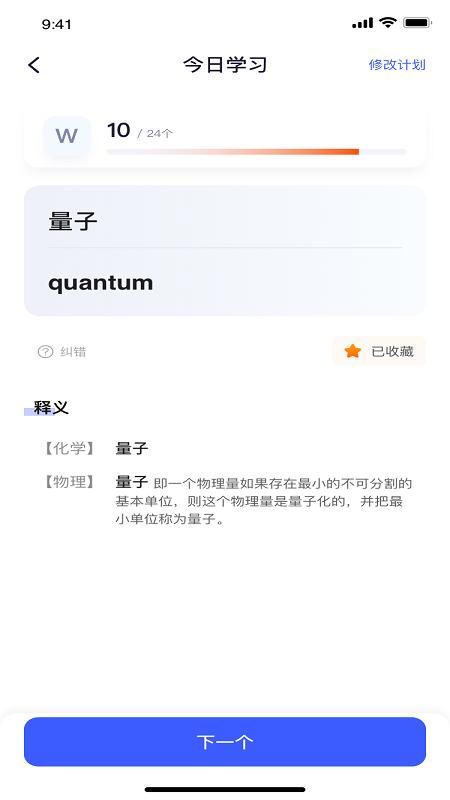
Task: Go back using the top-left arrow
Action: pyautogui.click(x=34, y=65)
